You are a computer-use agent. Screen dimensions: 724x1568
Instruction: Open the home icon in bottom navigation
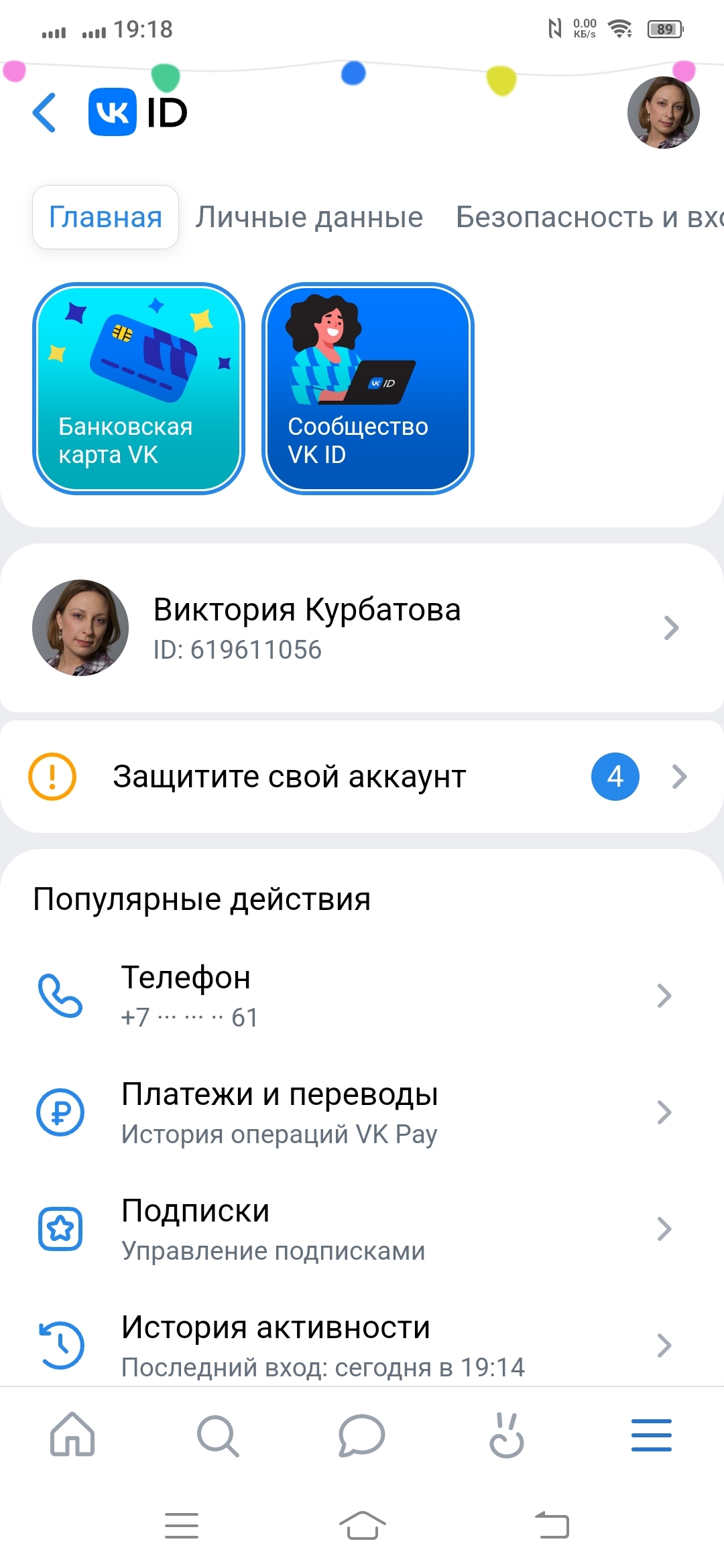(x=72, y=1436)
